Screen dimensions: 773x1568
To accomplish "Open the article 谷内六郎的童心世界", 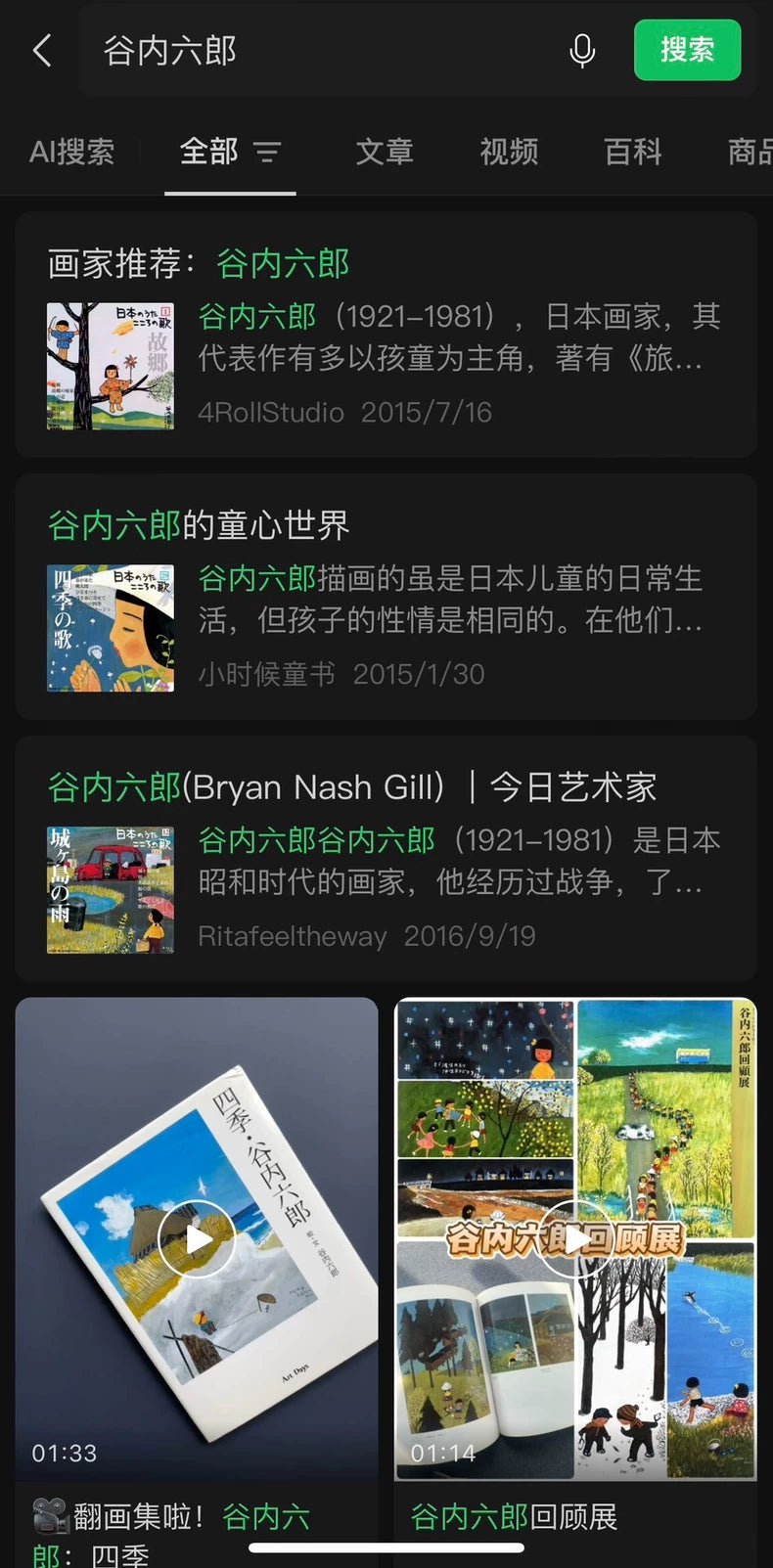I will 386,598.
